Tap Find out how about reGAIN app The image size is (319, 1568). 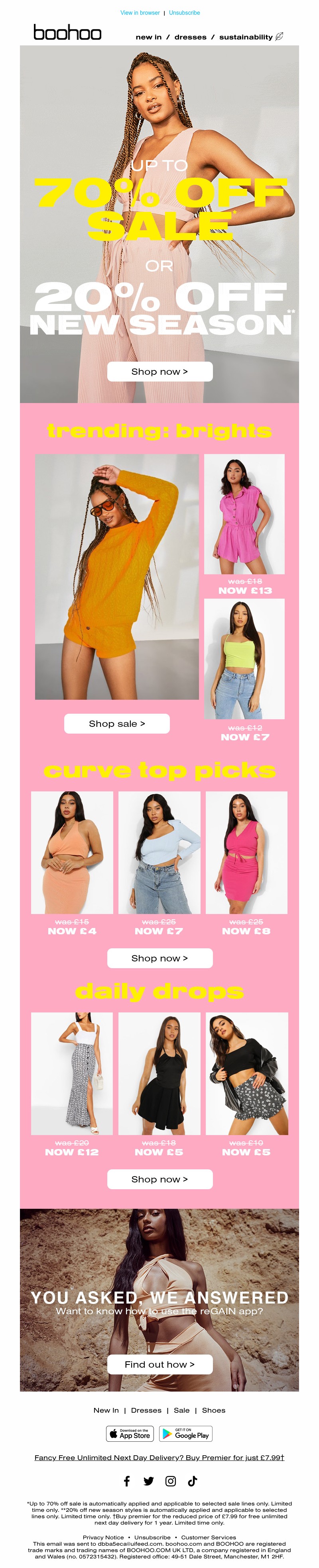160,1364
